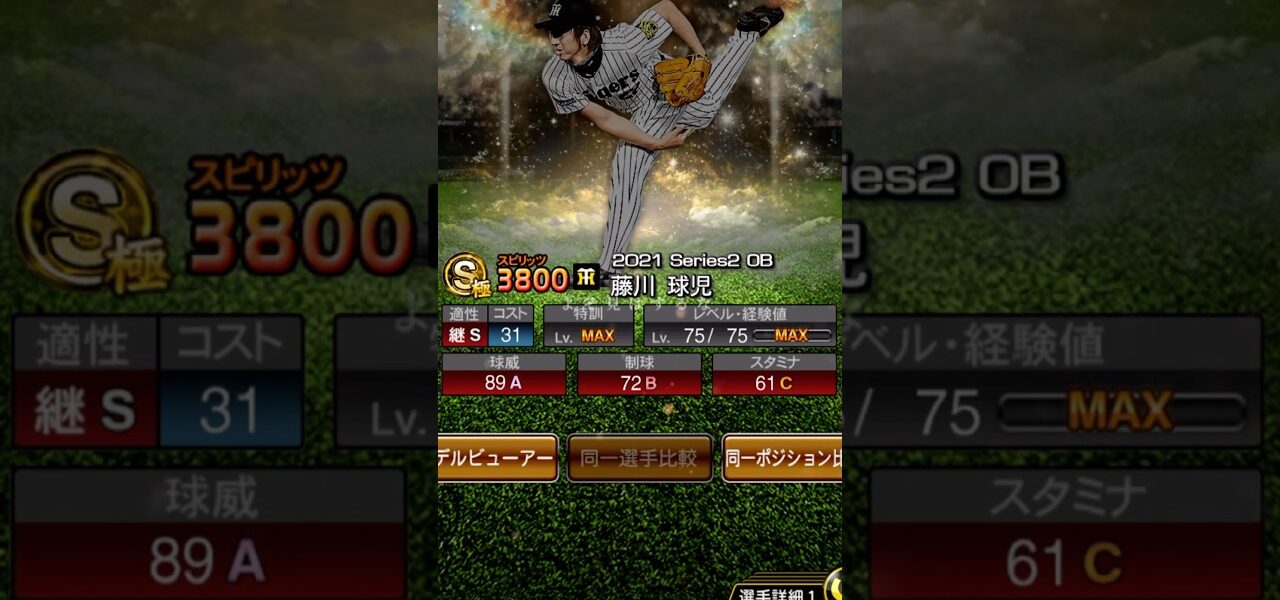The image size is (1280, 600).
Task: Open 同一ポジション比較 same-position comparison
Action: pyautogui.click(x=782, y=458)
